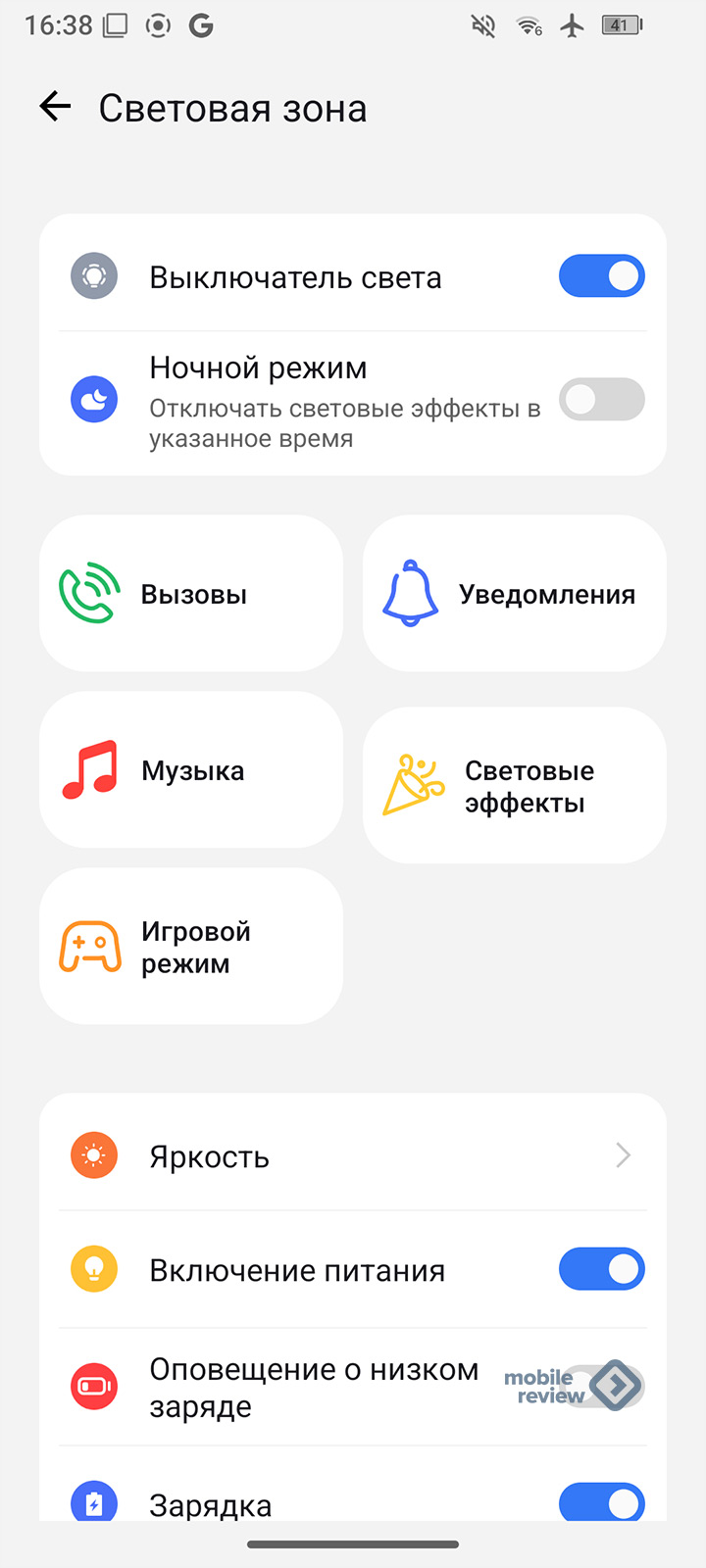706x1568 pixels.
Task: Open the Игровой режим card
Action: [191, 947]
